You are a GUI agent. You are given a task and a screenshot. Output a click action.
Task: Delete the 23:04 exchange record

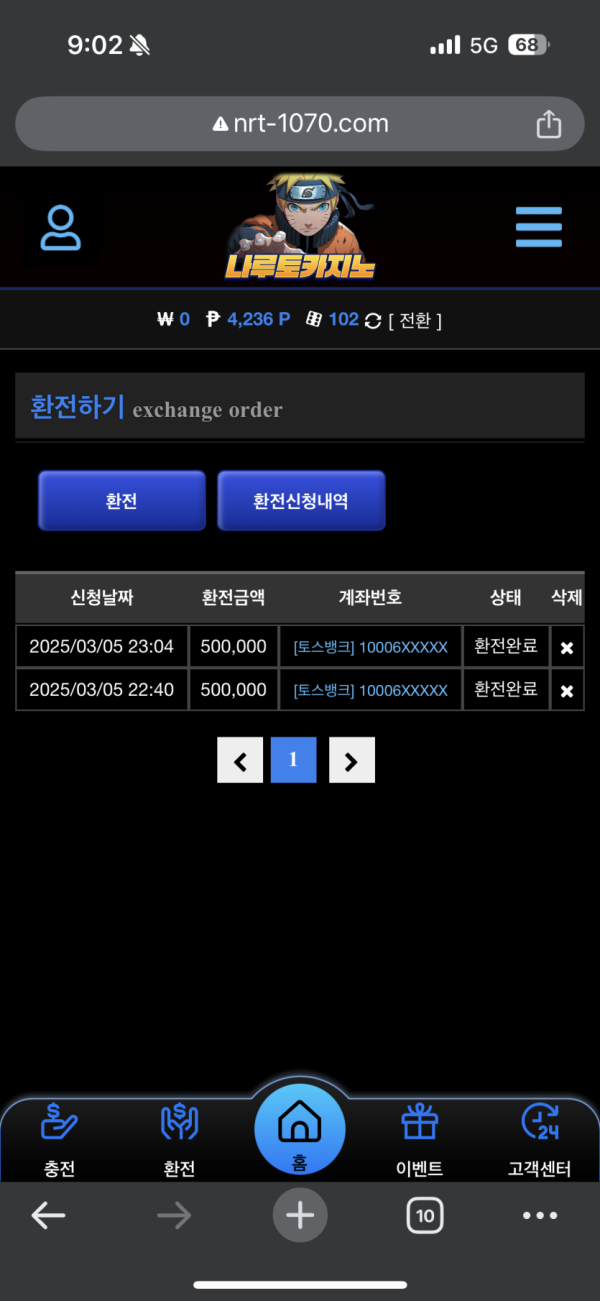pos(566,648)
